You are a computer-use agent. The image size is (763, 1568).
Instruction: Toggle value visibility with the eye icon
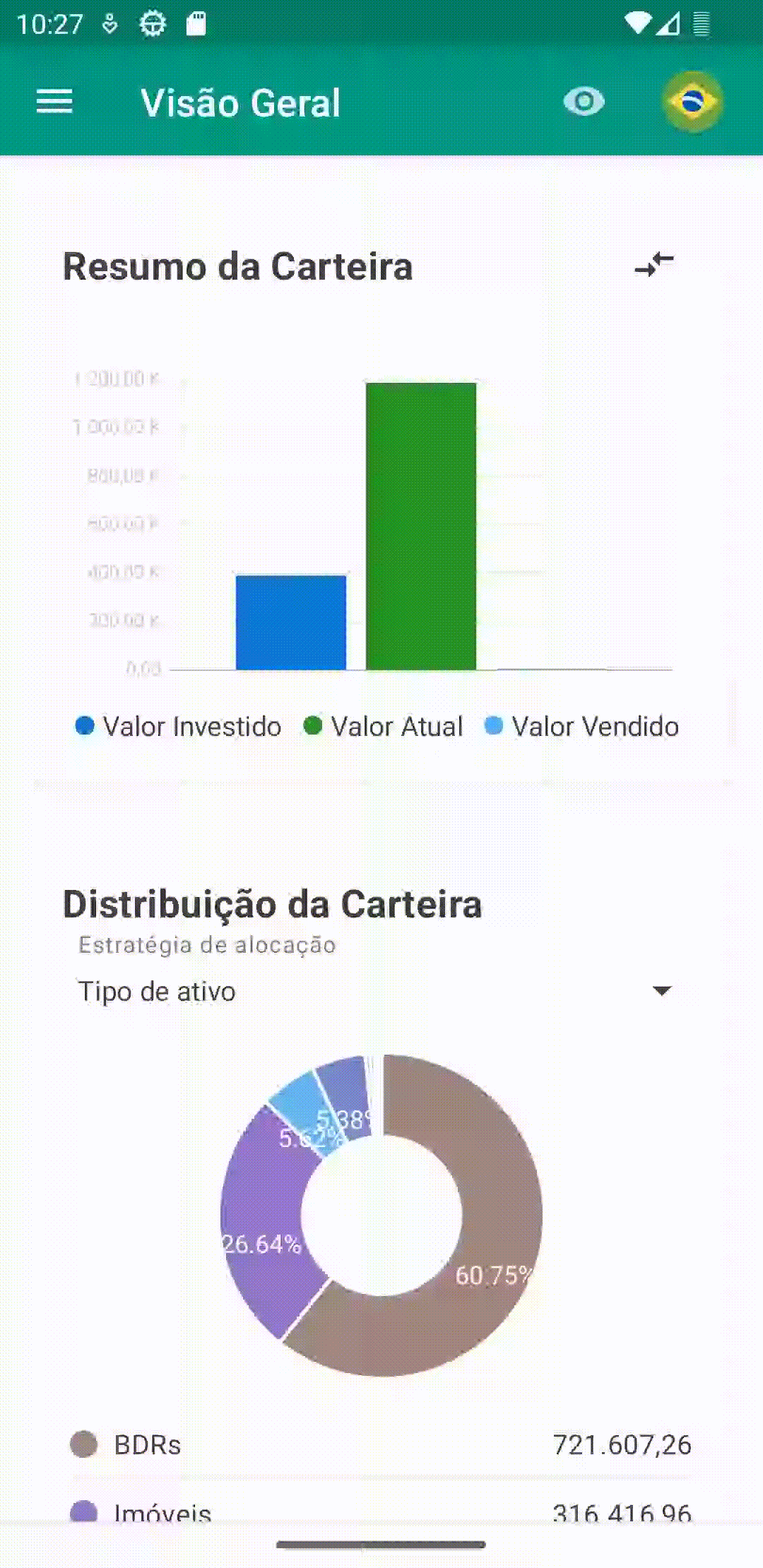[584, 102]
